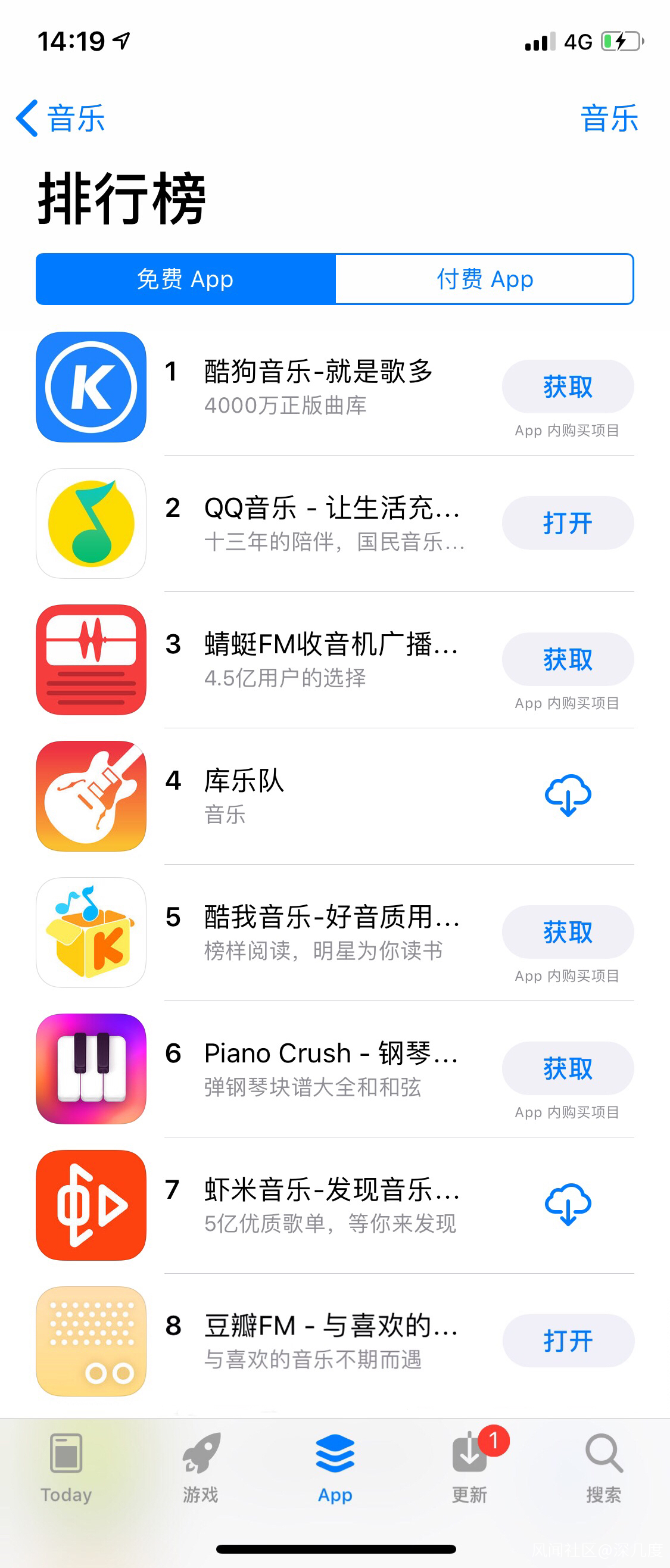Redownload 虾米音乐 via cloud icon
Screen dimensions: 670x1568
(567, 1205)
